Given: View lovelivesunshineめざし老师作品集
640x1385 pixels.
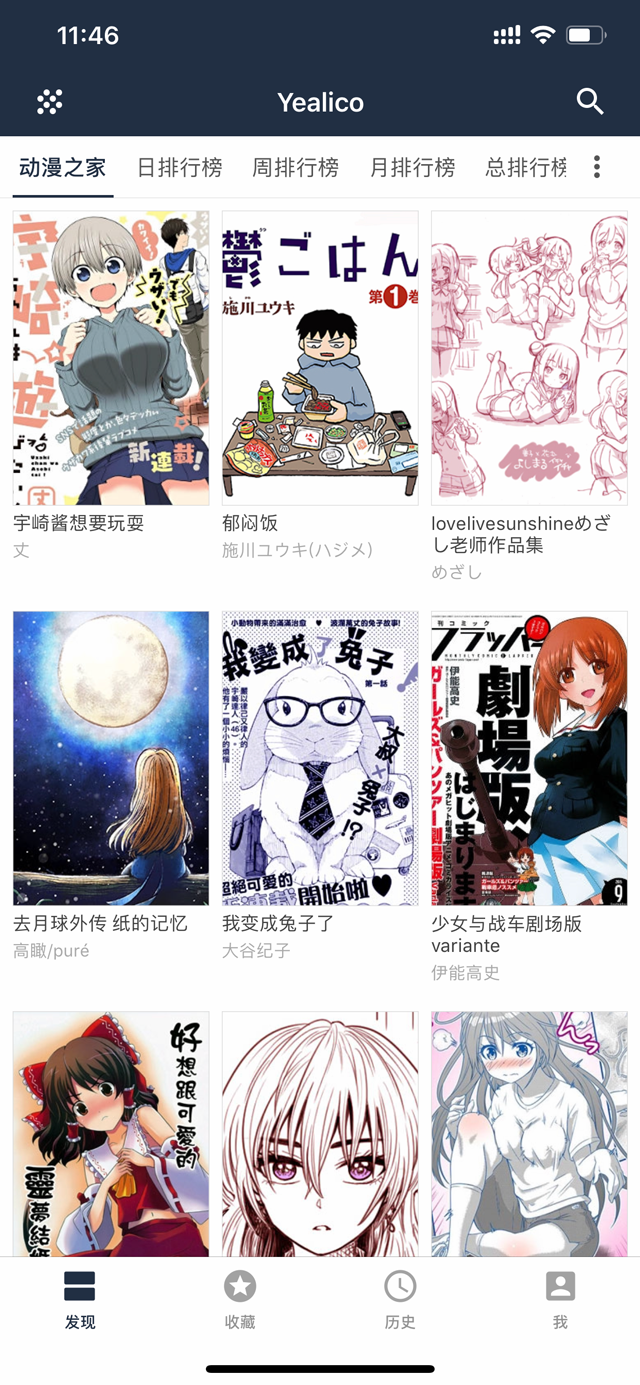Looking at the screenshot, I should pos(529,358).
